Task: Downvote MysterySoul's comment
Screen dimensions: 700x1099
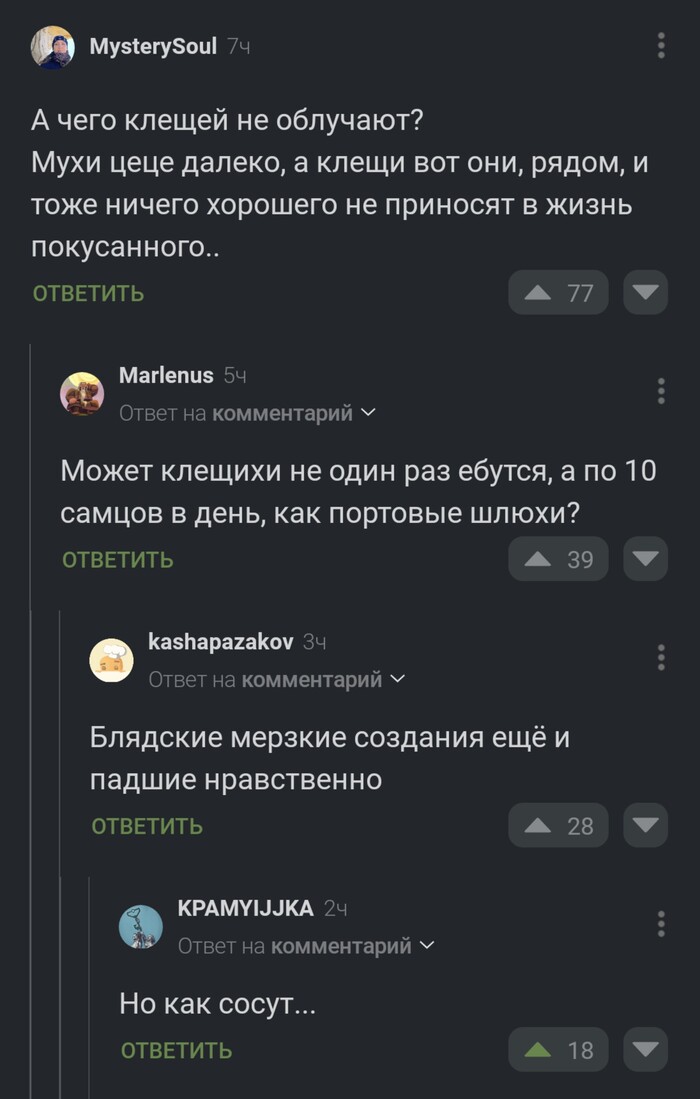Action: [x=646, y=293]
